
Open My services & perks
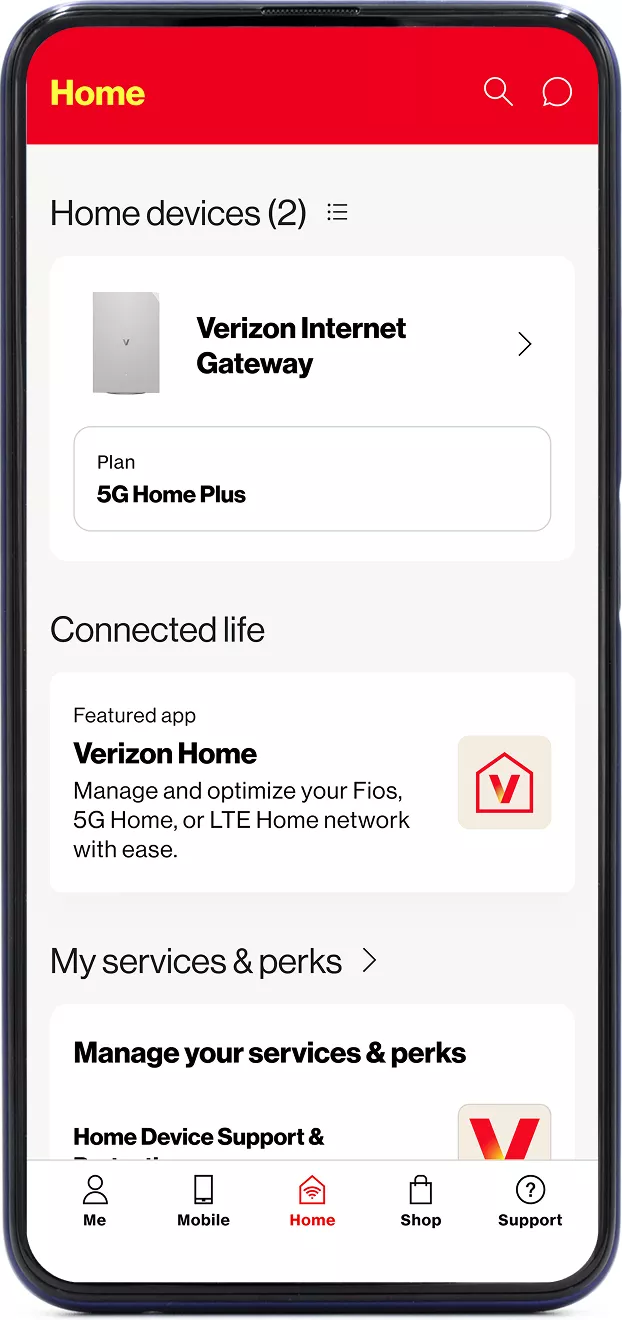pos(214,962)
